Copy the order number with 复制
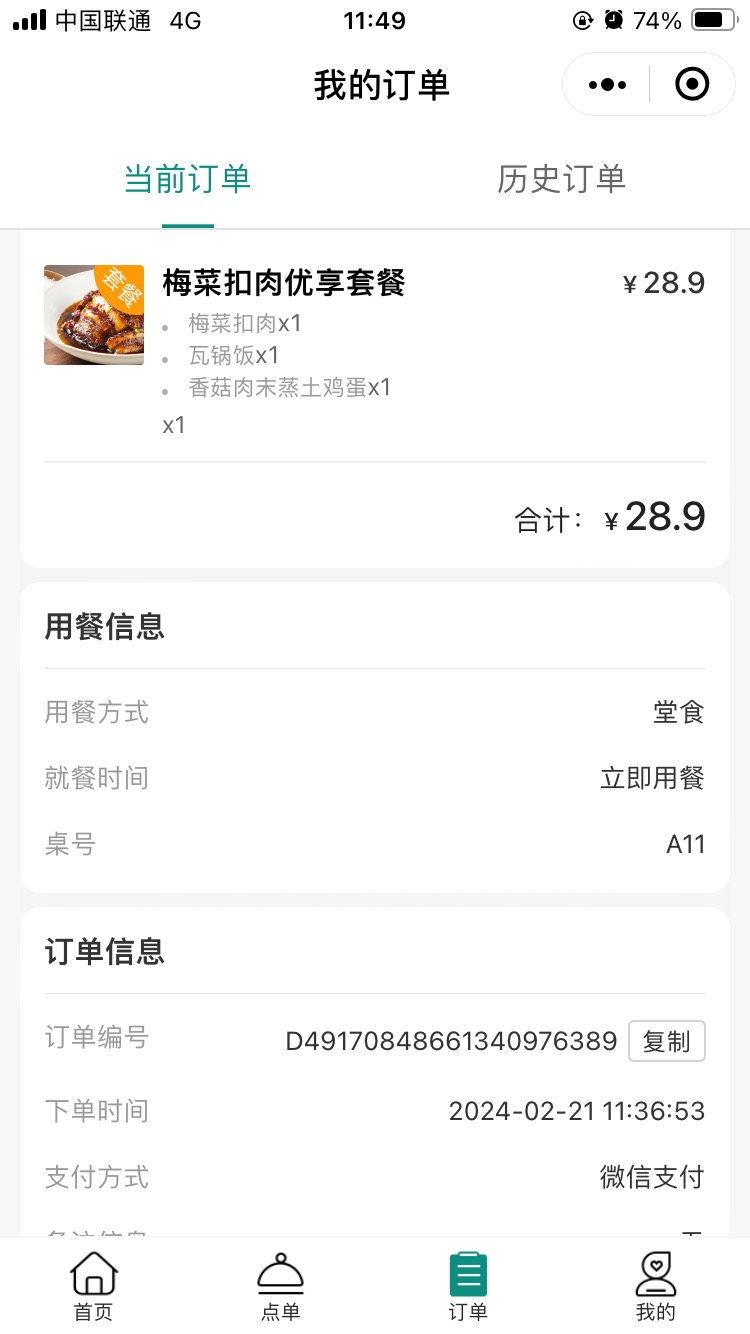 [667, 1041]
